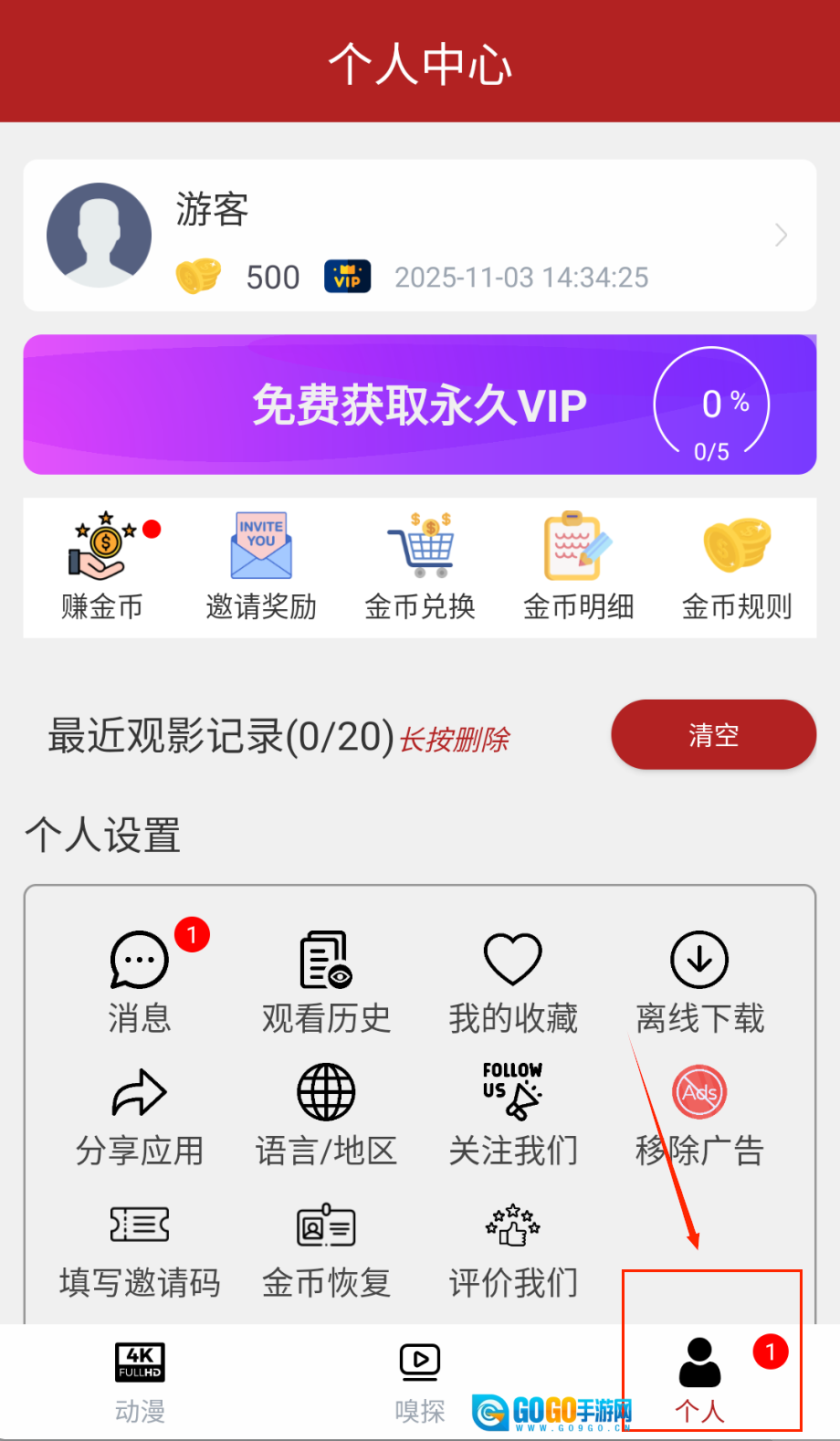The width and height of the screenshot is (840, 1441).
Task: View 金币明细 coin details
Action: click(x=578, y=566)
